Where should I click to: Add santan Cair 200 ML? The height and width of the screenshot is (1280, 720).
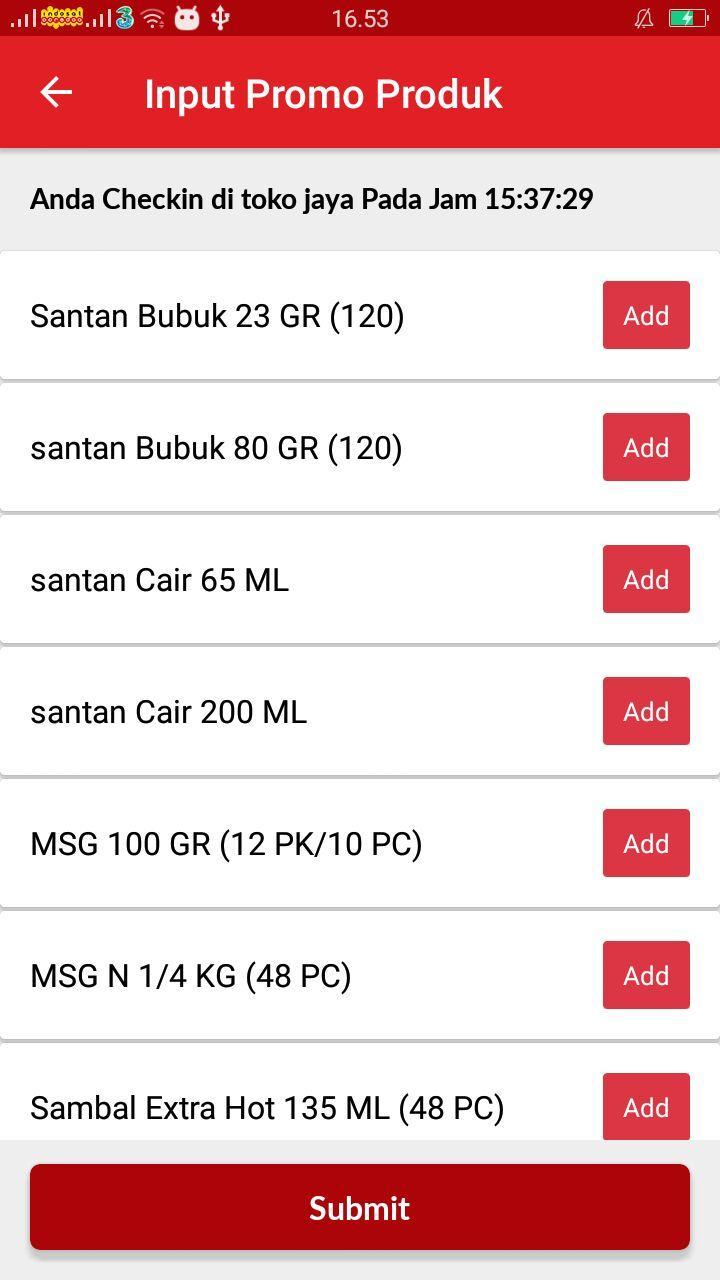(646, 711)
